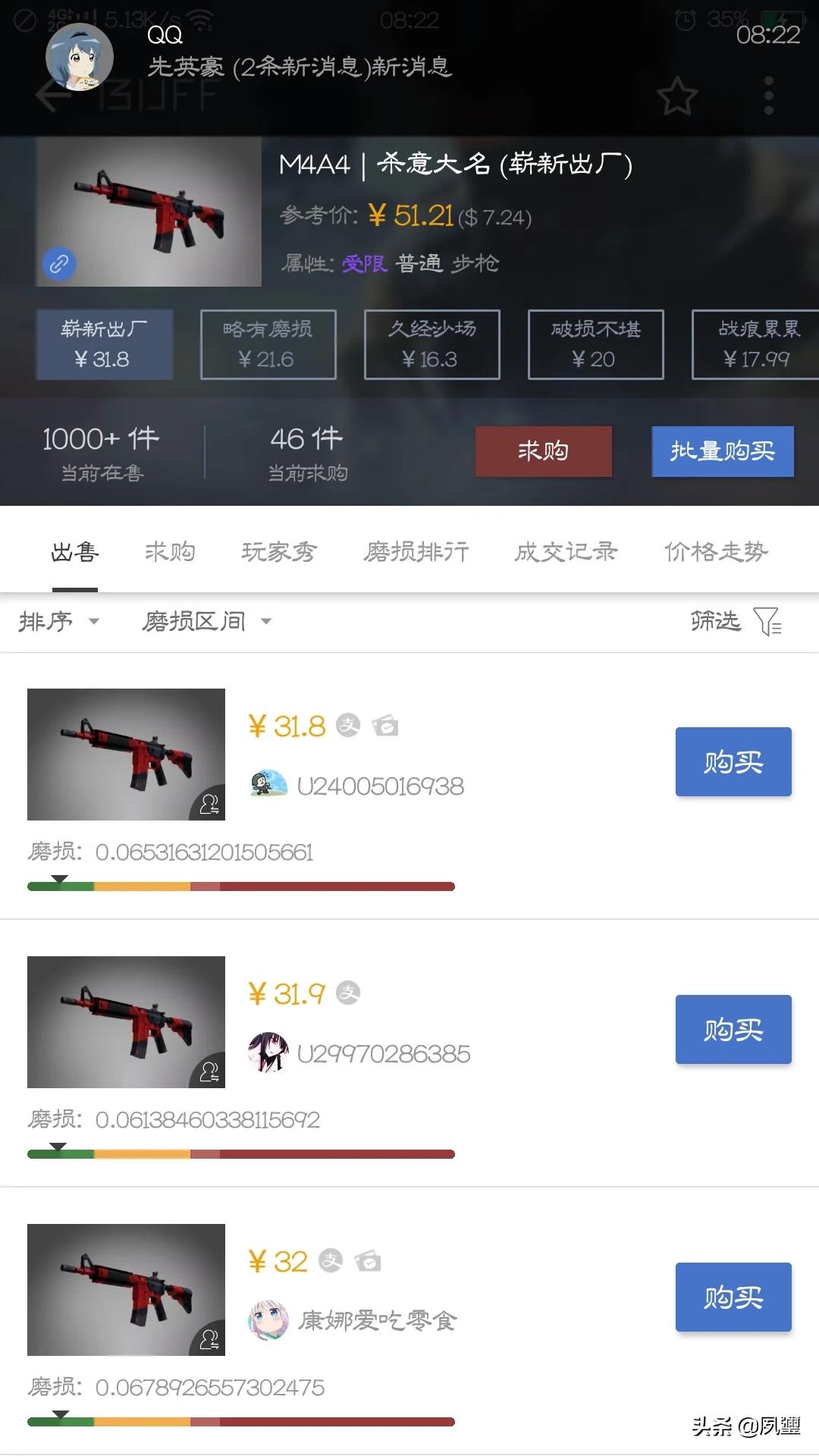Image resolution: width=819 pixels, height=1456 pixels.
Task: Open the 价格走势 tab
Action: [716, 551]
